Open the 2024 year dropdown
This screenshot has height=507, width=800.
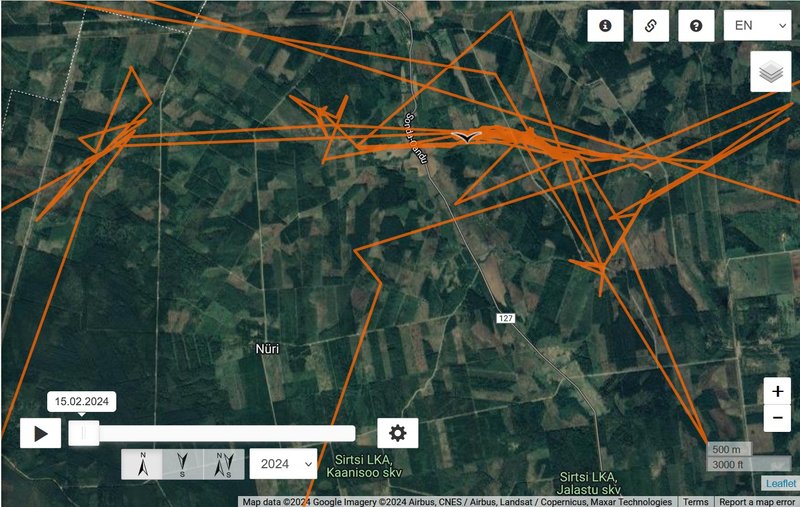pyautogui.click(x=283, y=464)
